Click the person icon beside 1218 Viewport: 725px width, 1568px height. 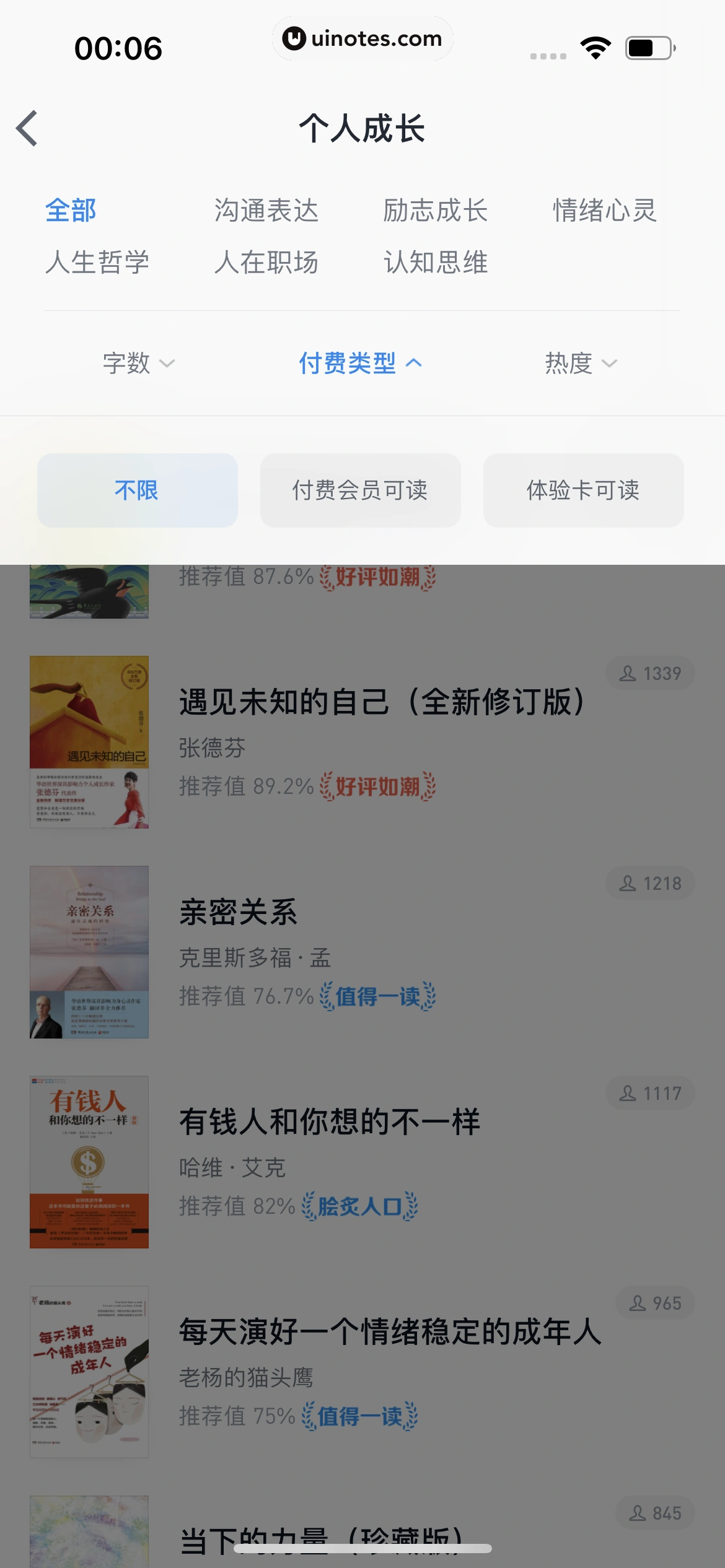point(628,884)
